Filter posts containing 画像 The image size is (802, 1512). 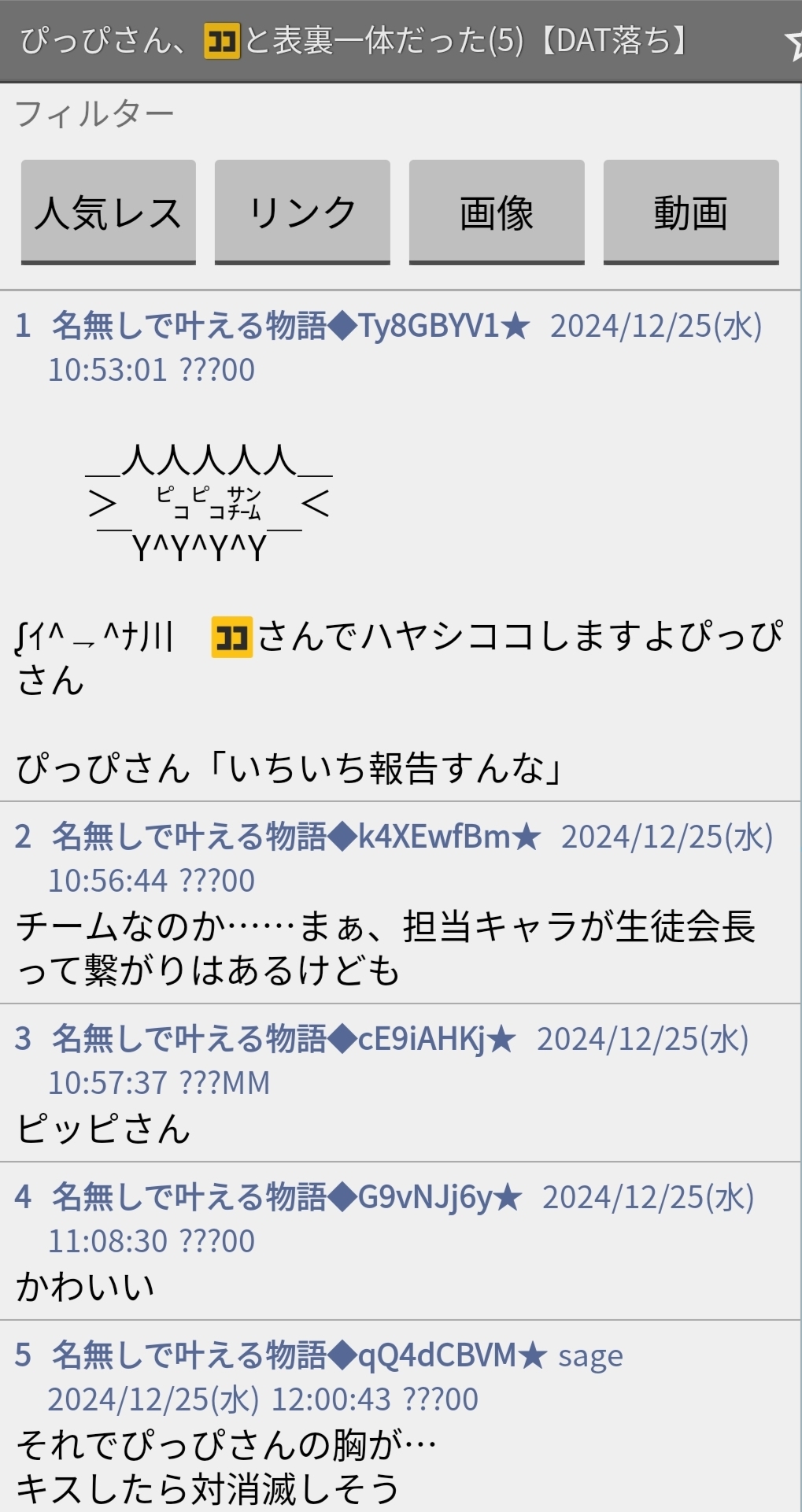click(497, 213)
